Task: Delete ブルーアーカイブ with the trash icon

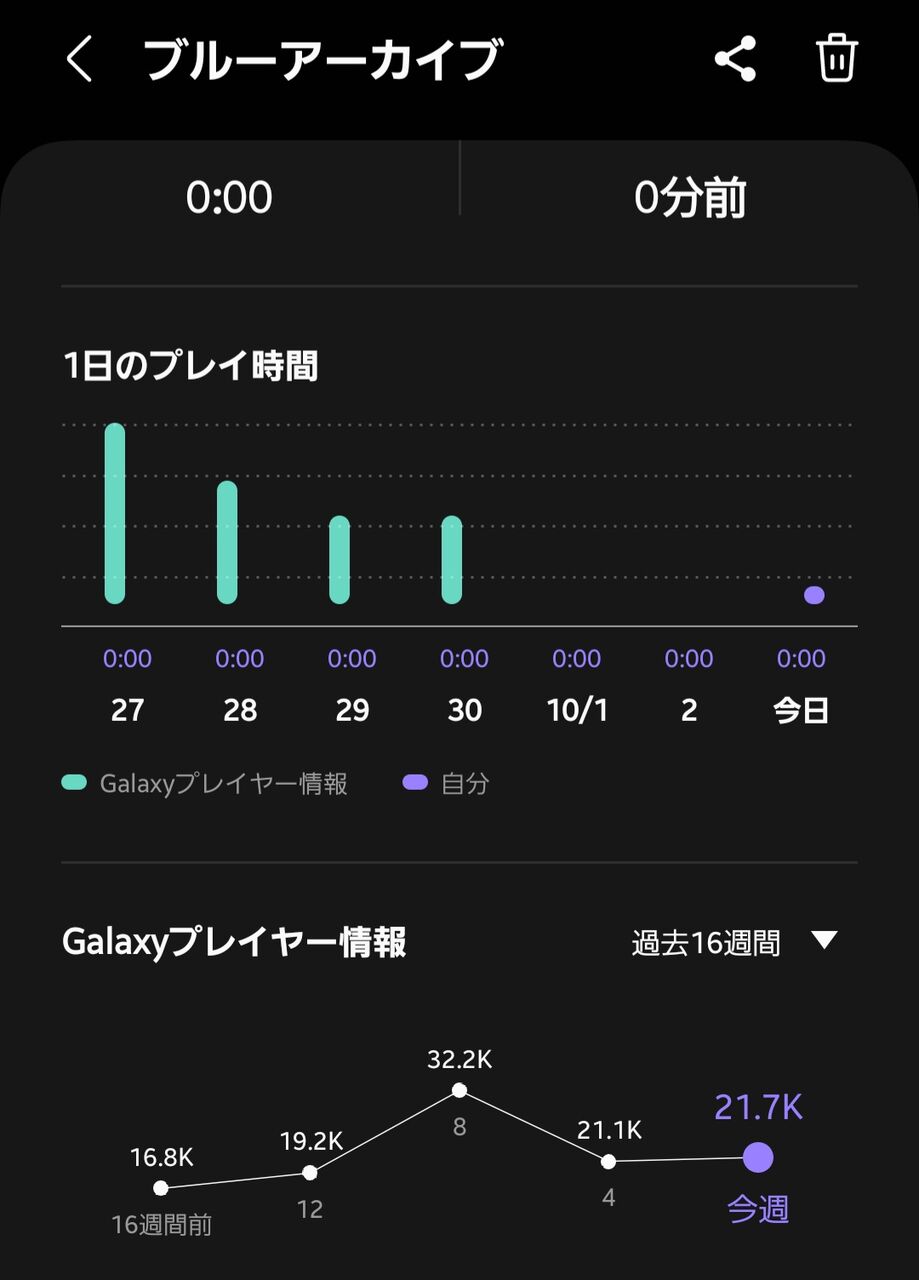Action: (836, 59)
